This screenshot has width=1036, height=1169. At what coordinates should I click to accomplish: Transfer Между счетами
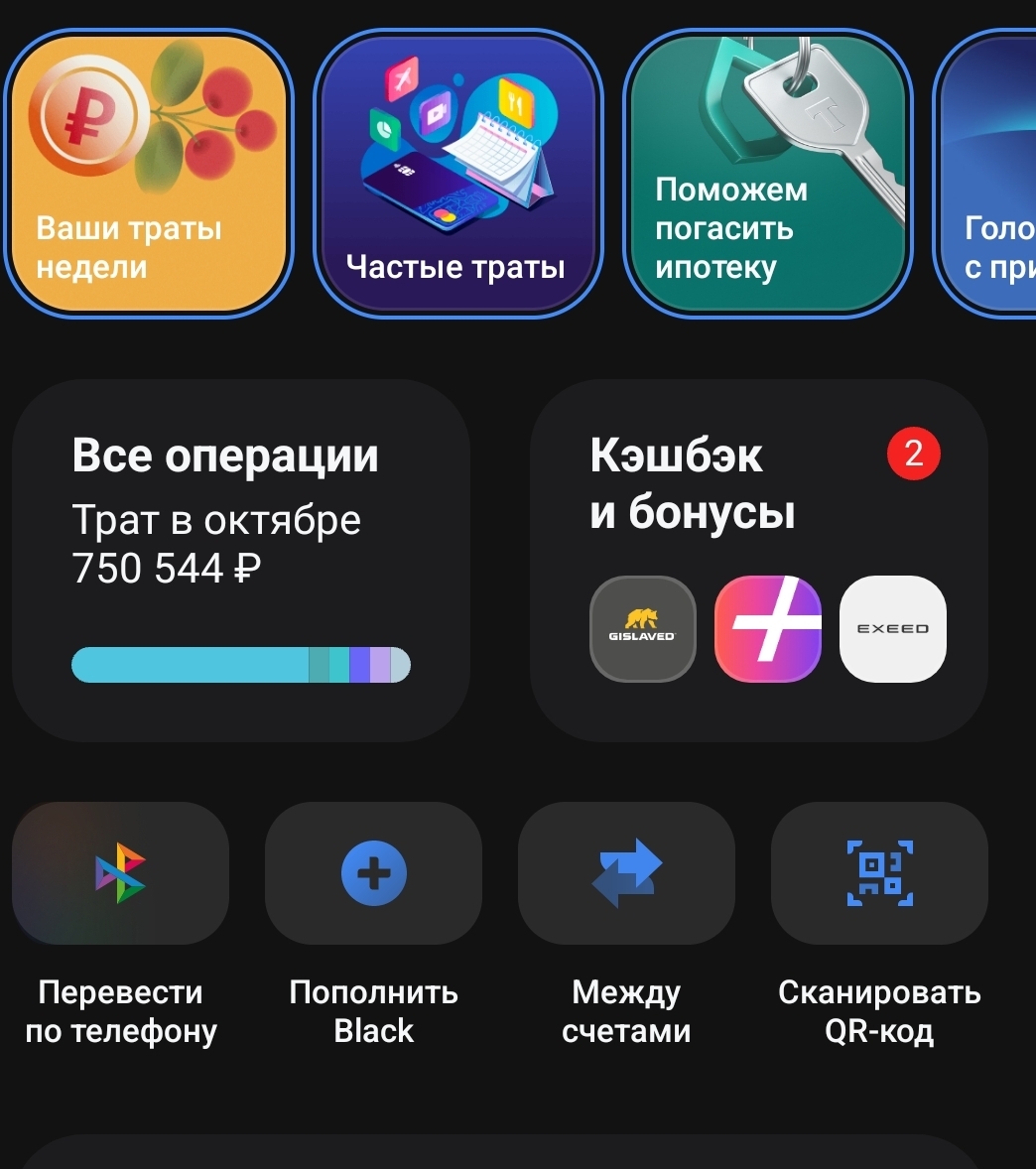point(626,873)
